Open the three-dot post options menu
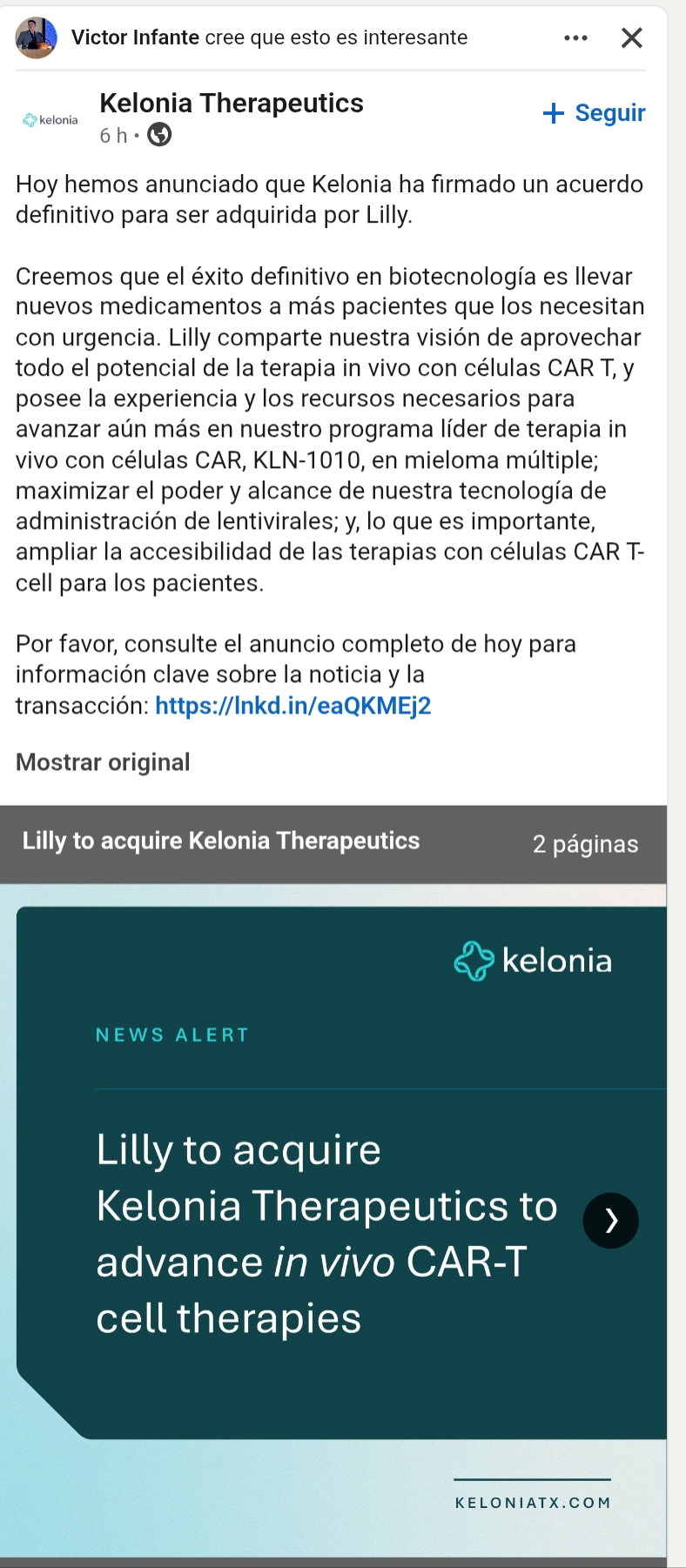 pyautogui.click(x=575, y=38)
